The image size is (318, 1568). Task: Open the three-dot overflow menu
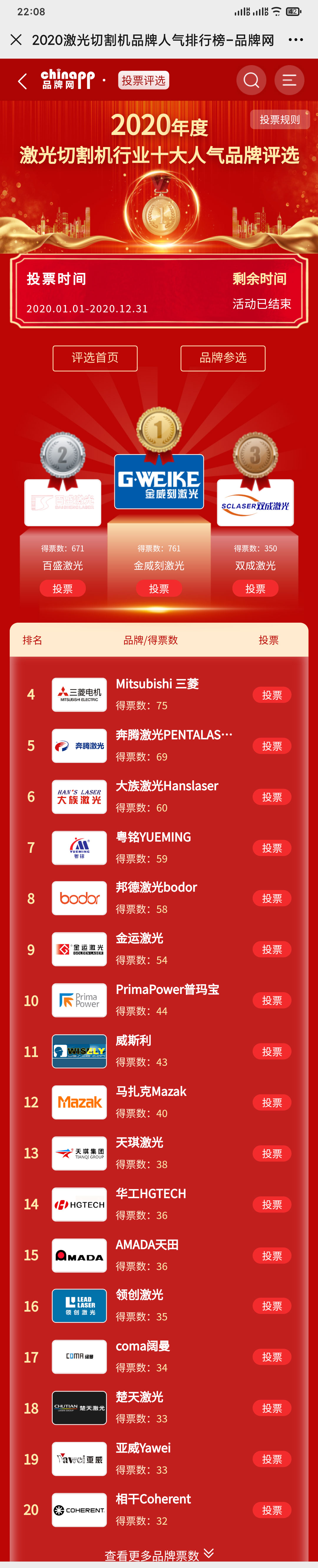click(x=296, y=40)
